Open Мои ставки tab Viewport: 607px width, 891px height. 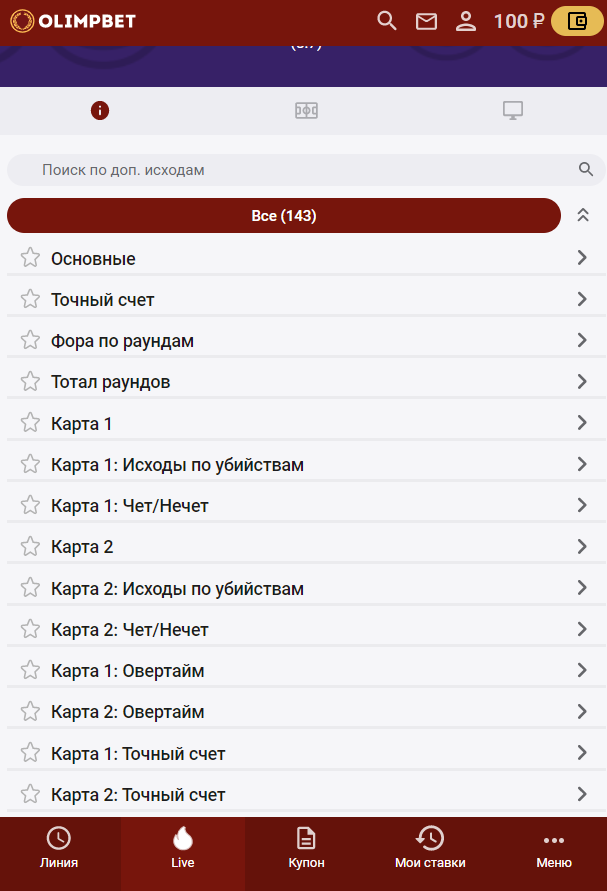[430, 848]
